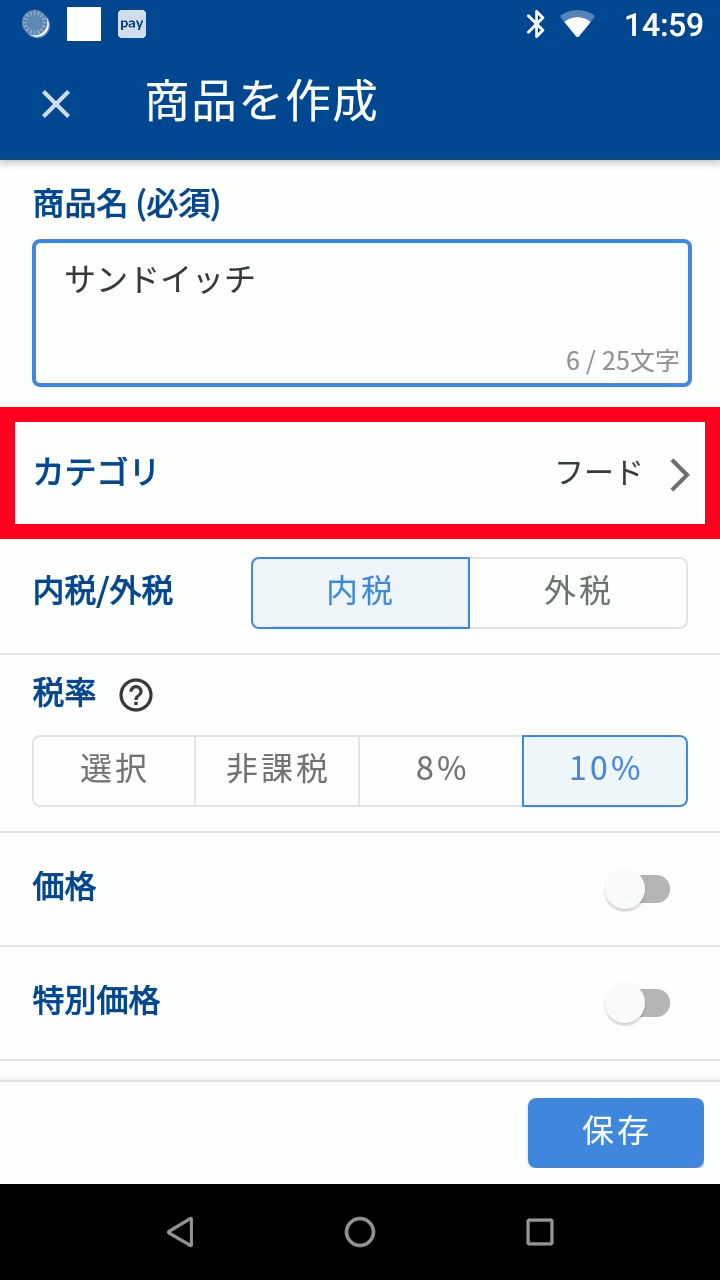Set tax rate to 非課税
The image size is (720, 1280).
pos(277,770)
